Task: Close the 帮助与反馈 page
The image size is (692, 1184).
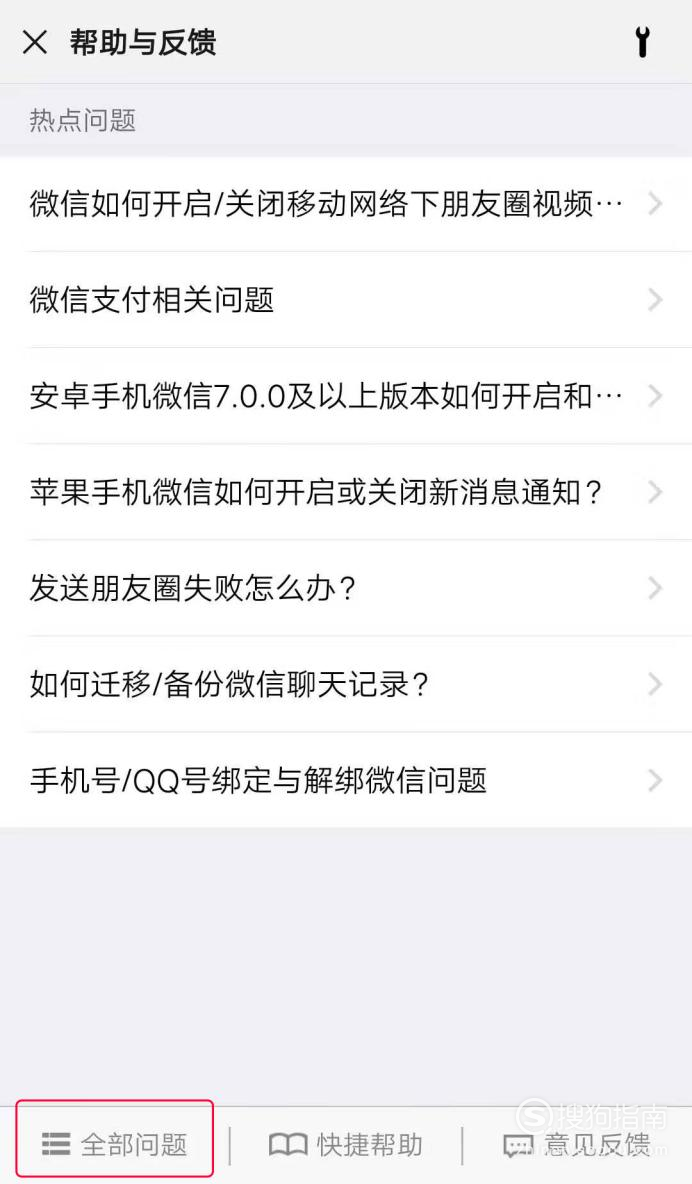Action: pyautogui.click(x=35, y=42)
